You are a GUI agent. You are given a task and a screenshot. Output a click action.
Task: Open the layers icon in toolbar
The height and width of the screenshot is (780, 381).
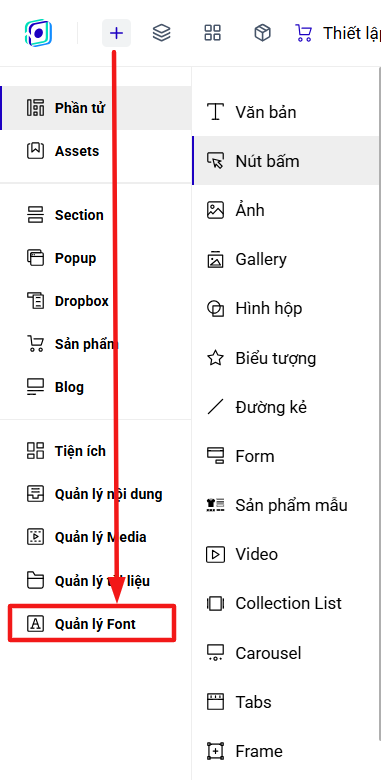pos(162,33)
